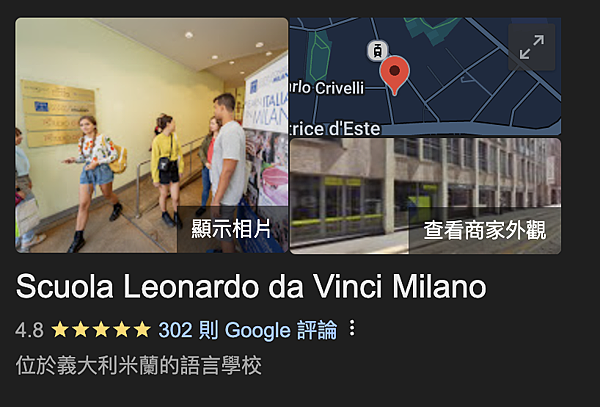Open the overflow menu beside the reviews
The height and width of the screenshot is (407, 600).
pos(351,329)
